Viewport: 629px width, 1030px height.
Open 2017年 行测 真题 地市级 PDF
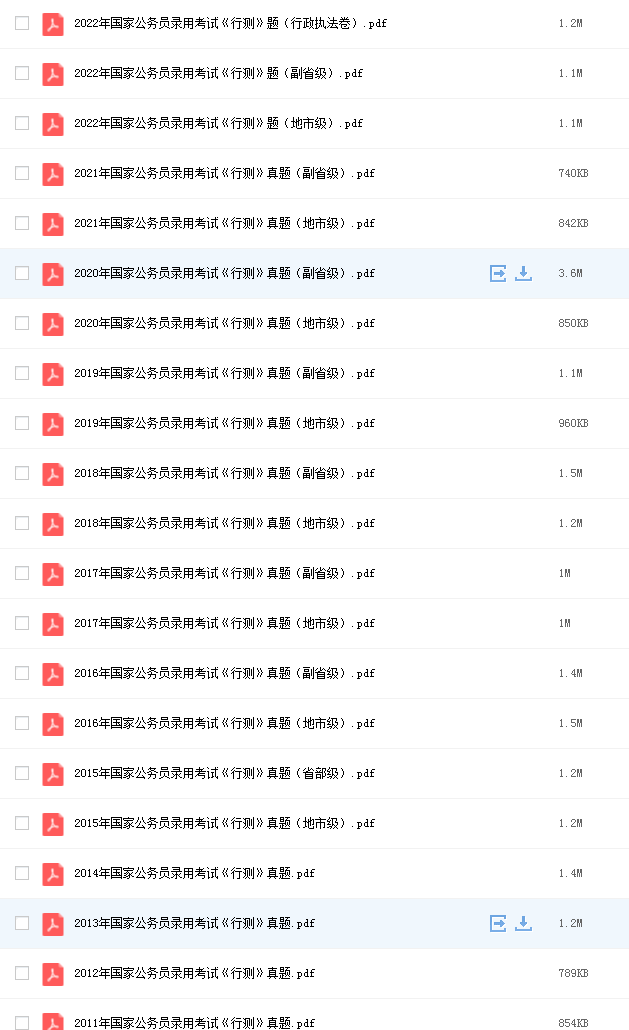225,623
